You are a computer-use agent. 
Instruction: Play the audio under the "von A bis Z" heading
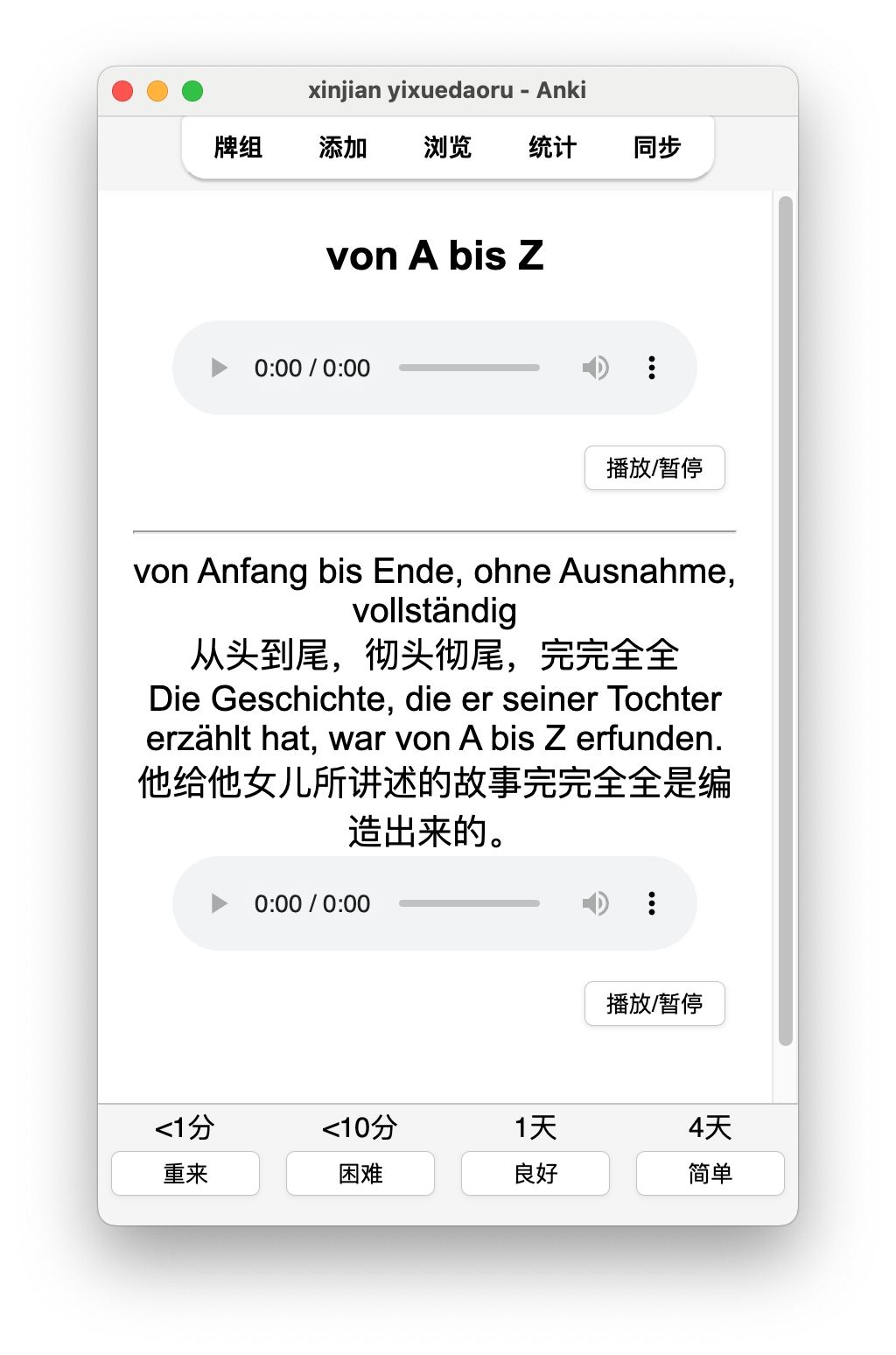coord(220,368)
